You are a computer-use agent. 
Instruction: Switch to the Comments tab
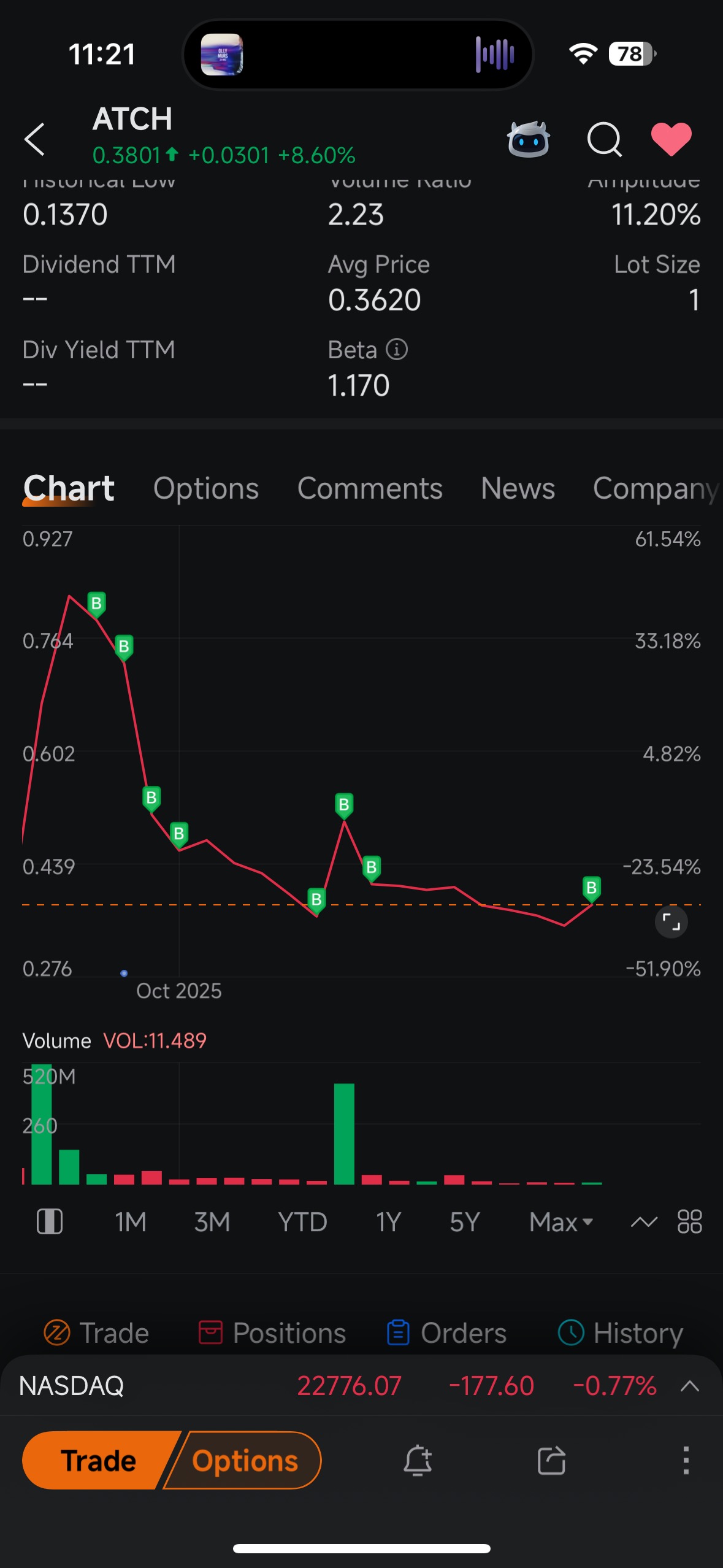370,489
